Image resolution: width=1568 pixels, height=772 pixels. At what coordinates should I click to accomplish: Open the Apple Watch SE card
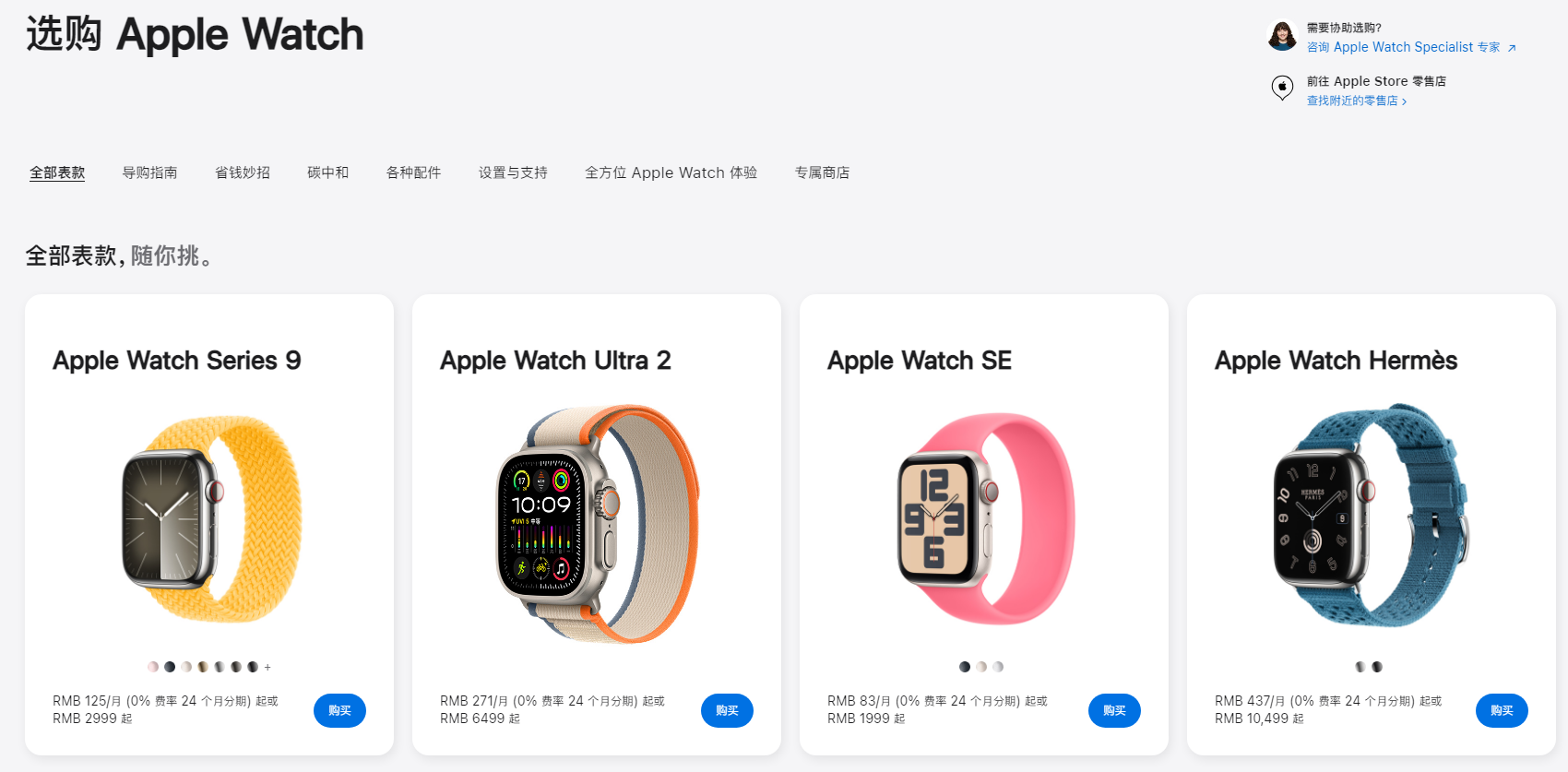click(984, 517)
